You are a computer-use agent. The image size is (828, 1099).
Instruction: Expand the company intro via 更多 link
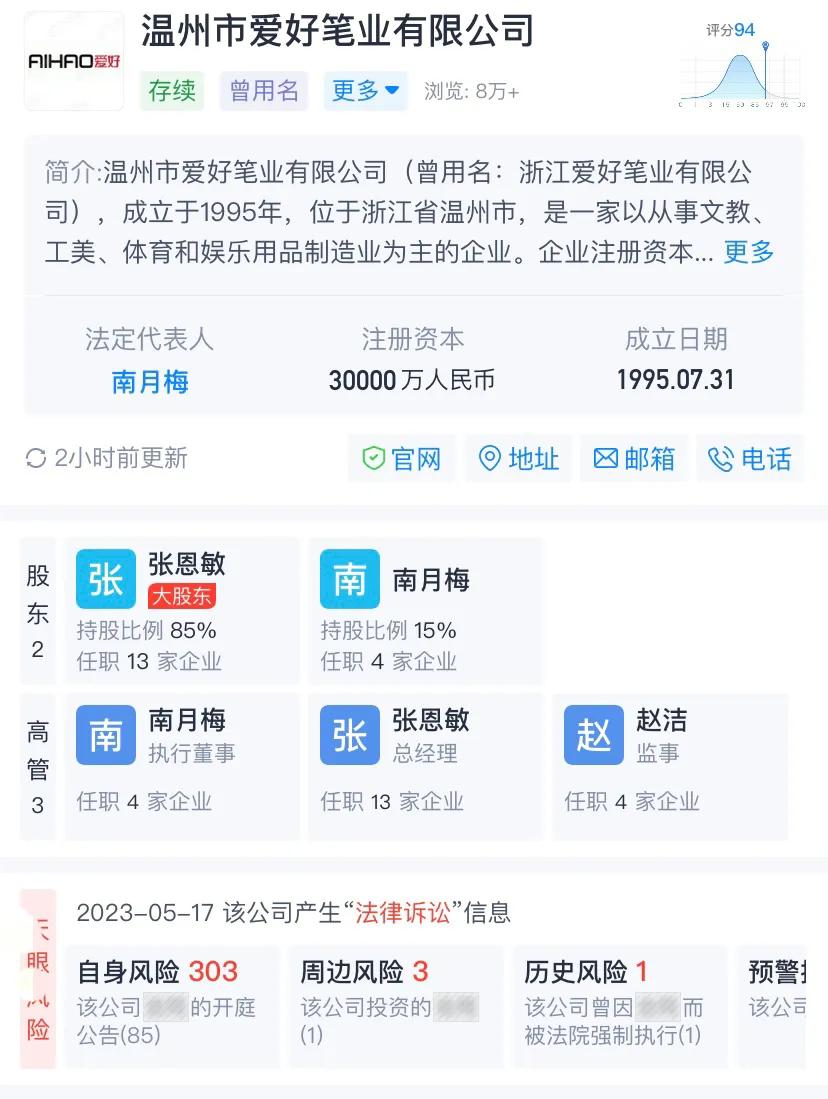pyautogui.click(x=748, y=253)
